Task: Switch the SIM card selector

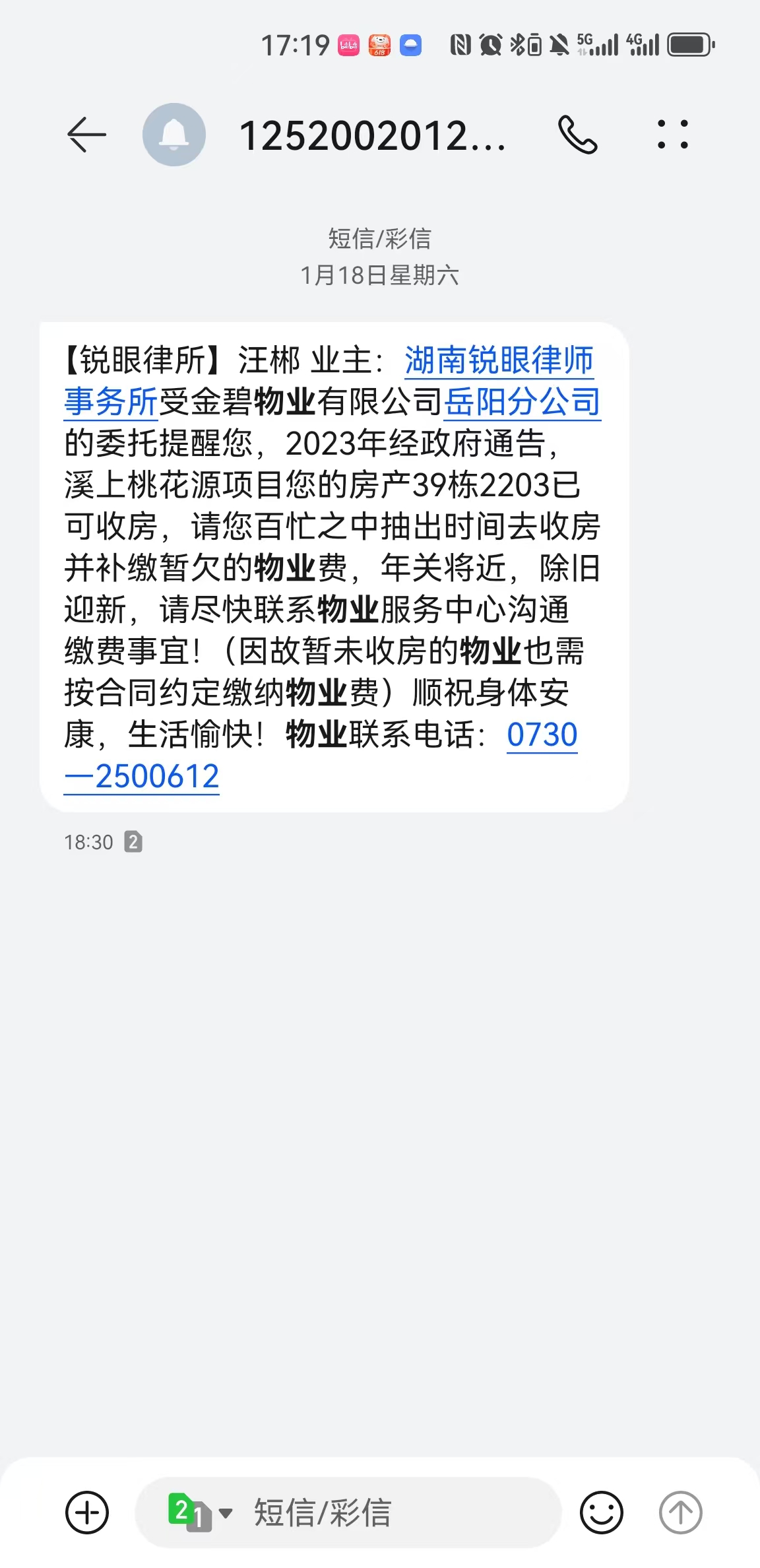Action: [x=199, y=1512]
